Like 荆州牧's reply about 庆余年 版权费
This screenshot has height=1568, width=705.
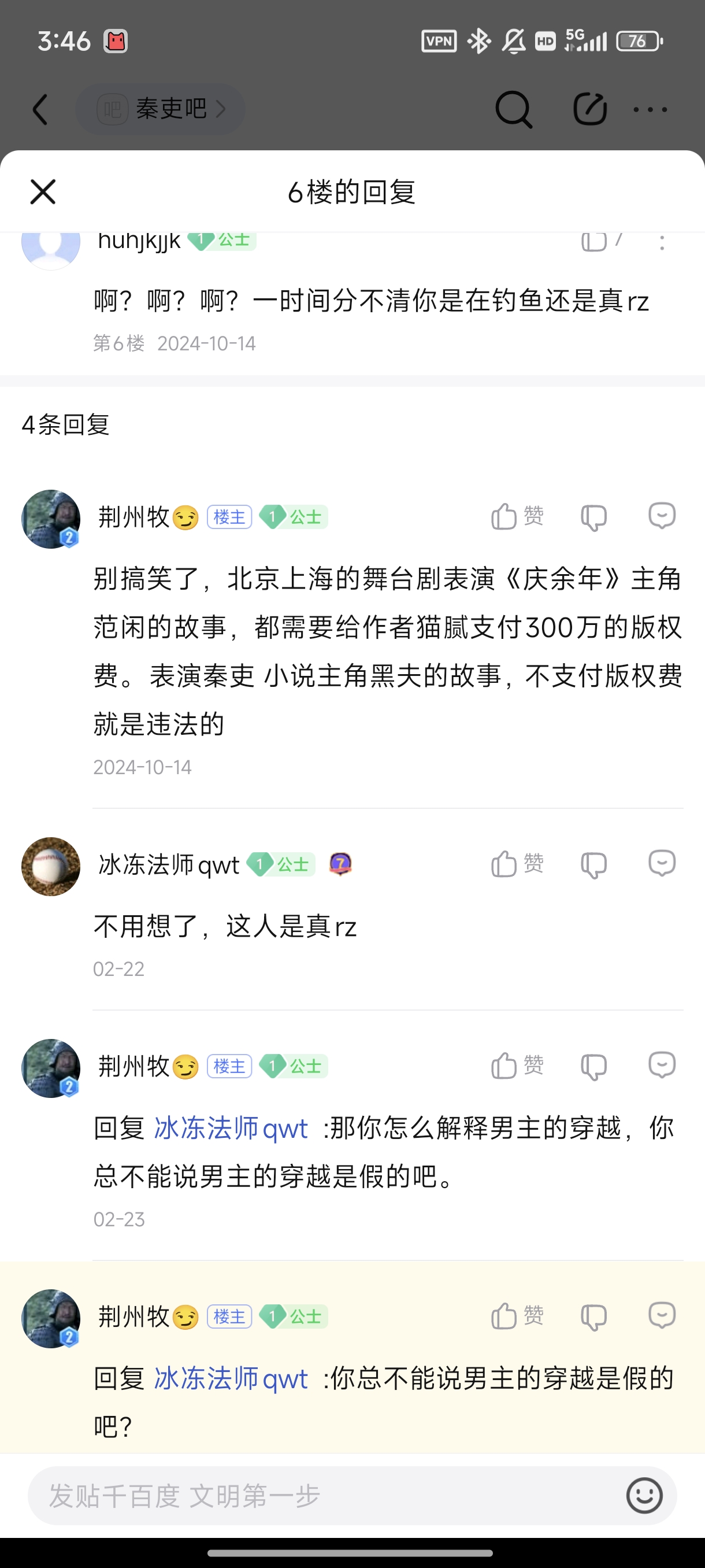[517, 517]
